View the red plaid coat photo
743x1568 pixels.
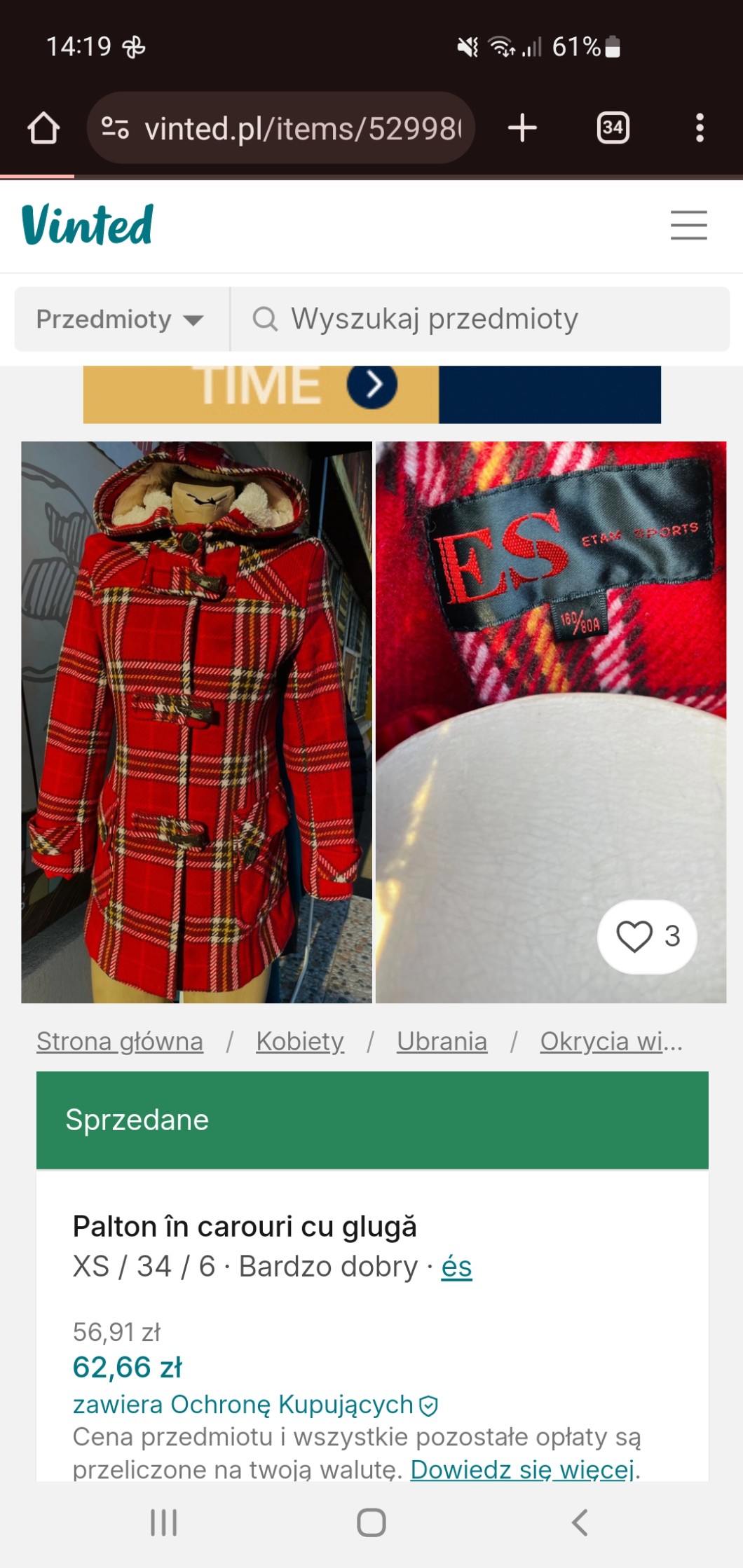pos(196,722)
